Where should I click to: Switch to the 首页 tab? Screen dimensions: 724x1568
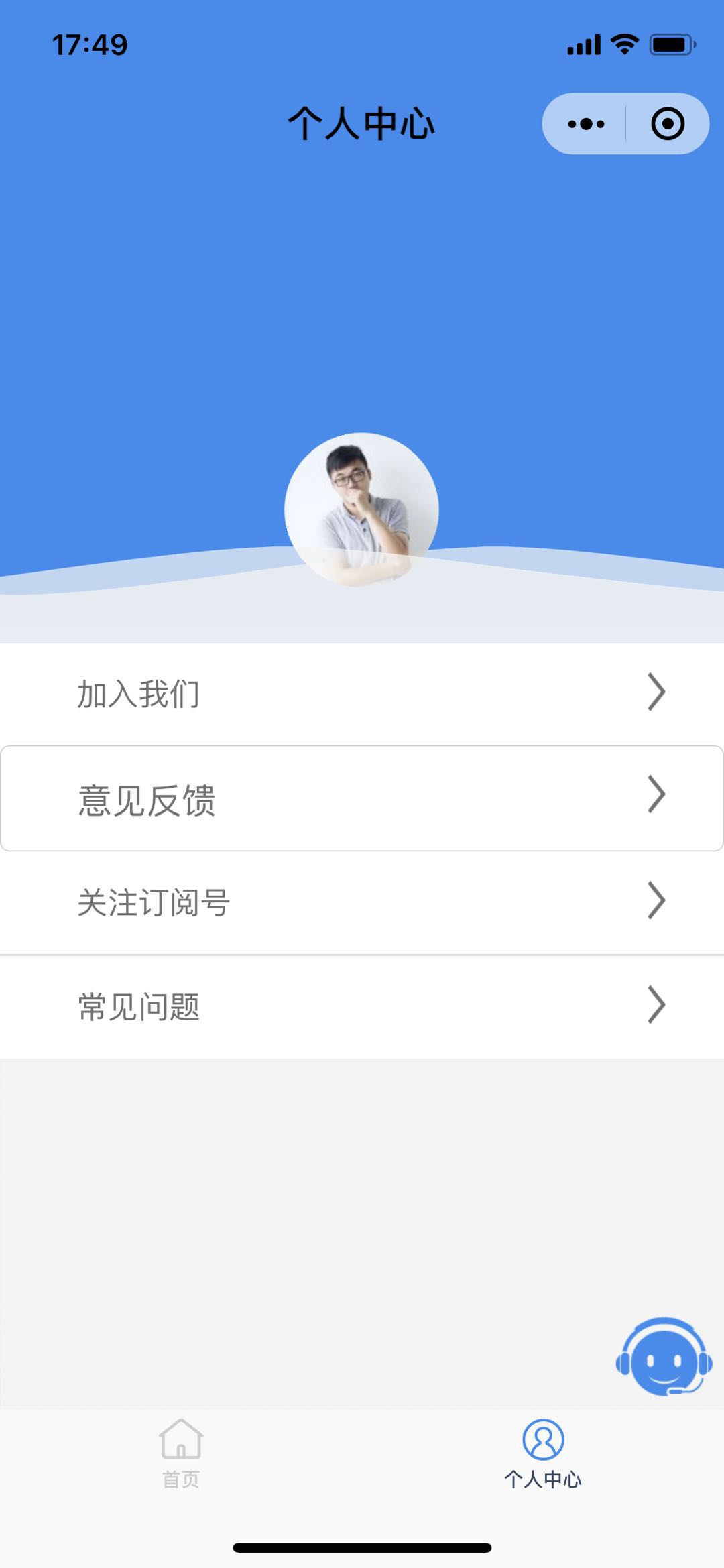(x=181, y=1451)
